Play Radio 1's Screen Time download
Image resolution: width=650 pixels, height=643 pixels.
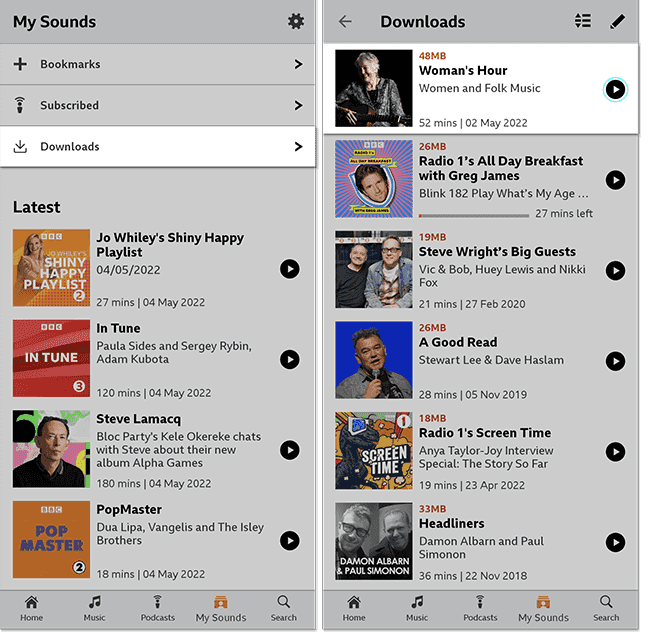point(615,452)
